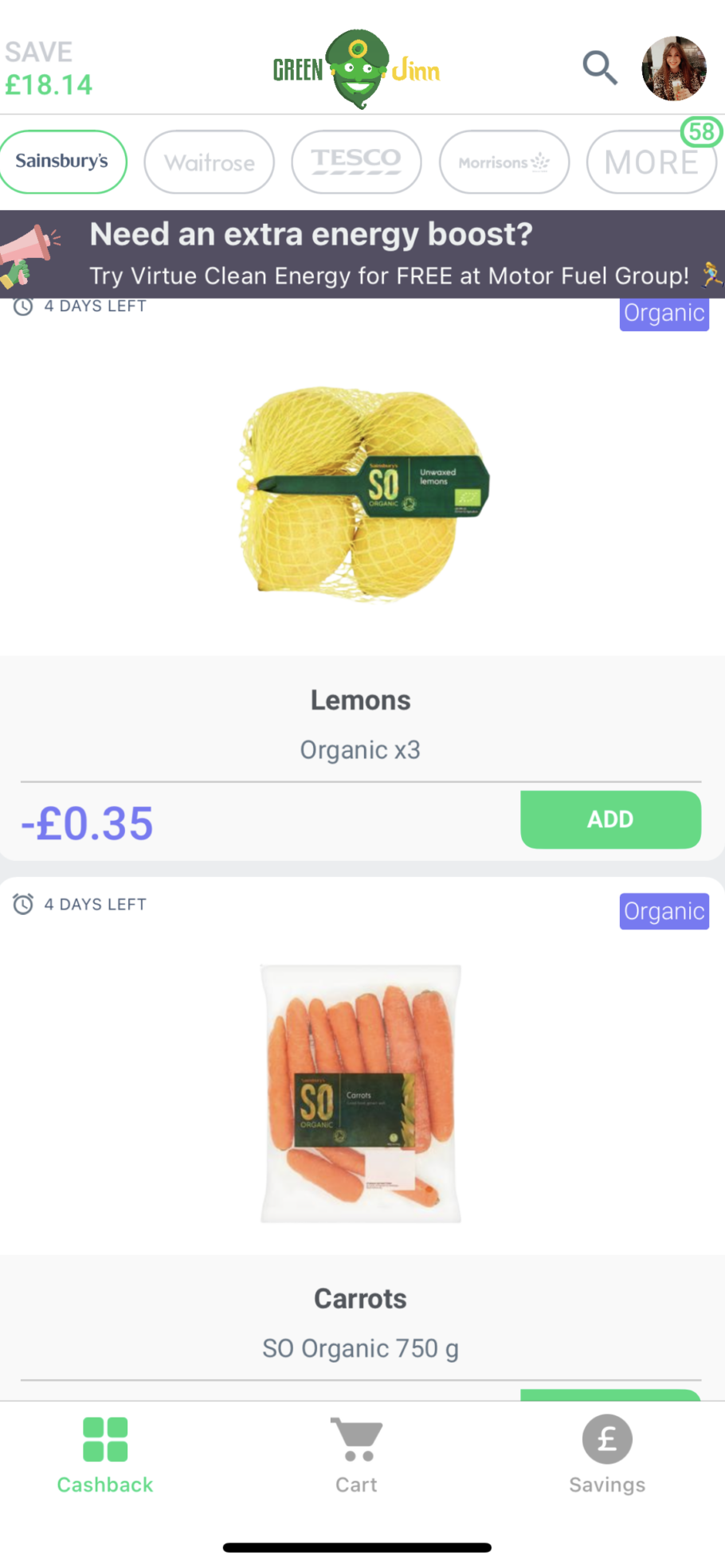The width and height of the screenshot is (725, 1568).
Task: Open the search magnifier icon
Action: [x=600, y=68]
